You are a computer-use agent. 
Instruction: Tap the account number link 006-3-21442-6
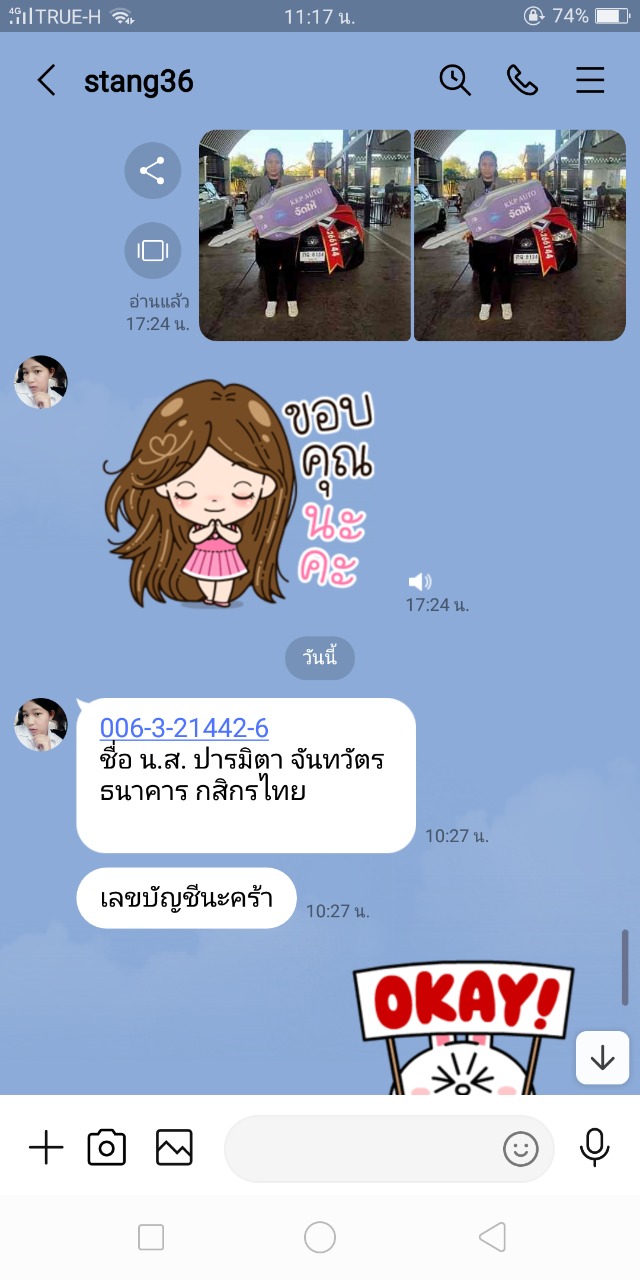coord(184,728)
